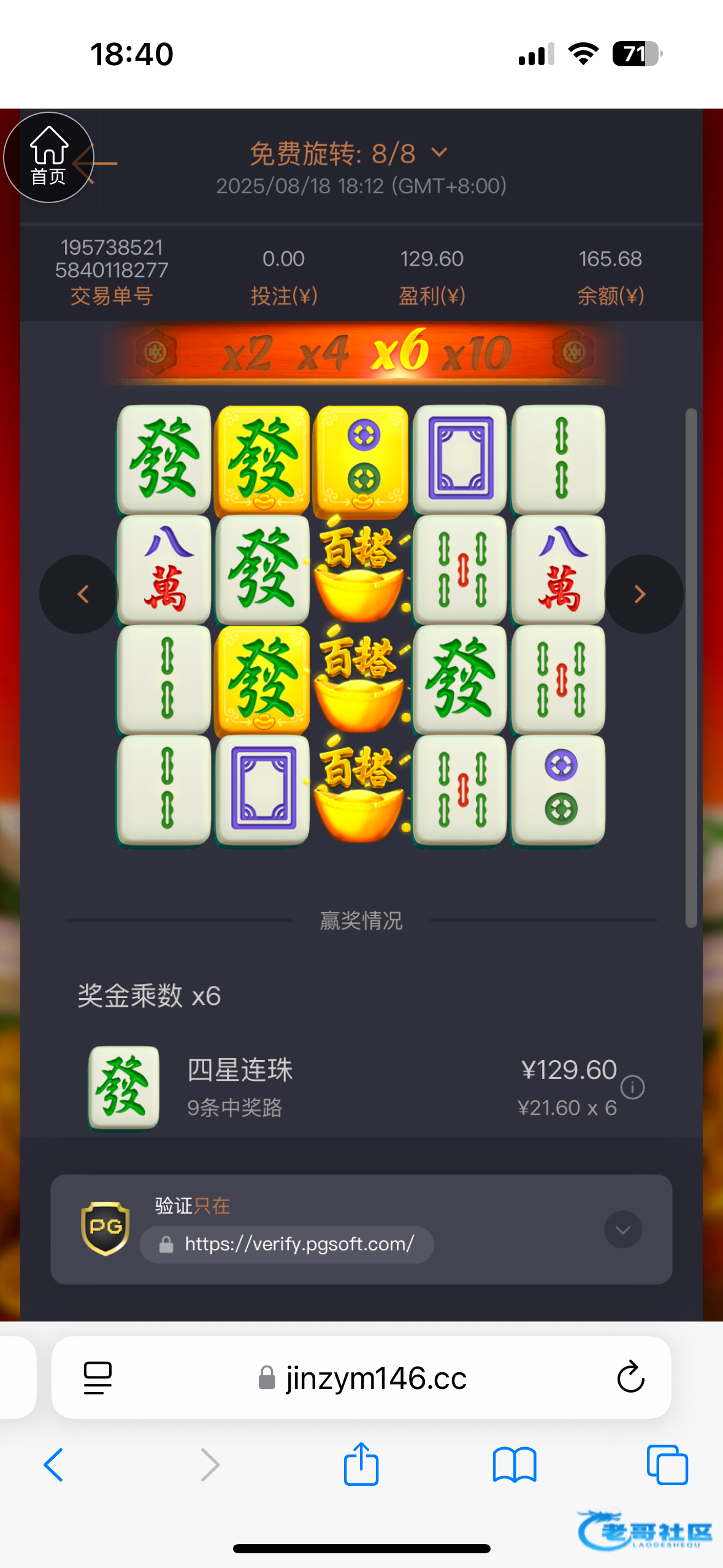Go back in Safari browser
Screen dimensions: 723x1568
pos(54,1465)
